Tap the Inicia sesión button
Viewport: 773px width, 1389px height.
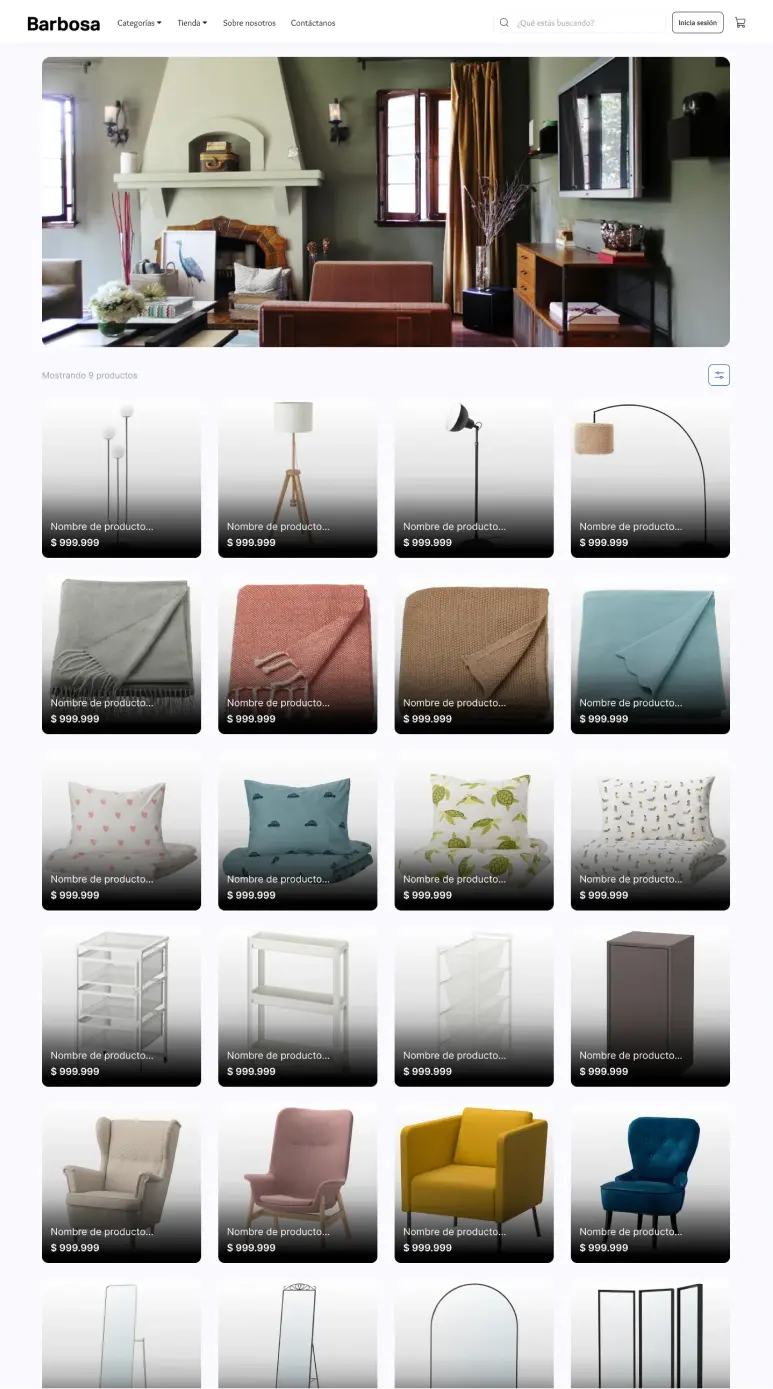tap(697, 23)
